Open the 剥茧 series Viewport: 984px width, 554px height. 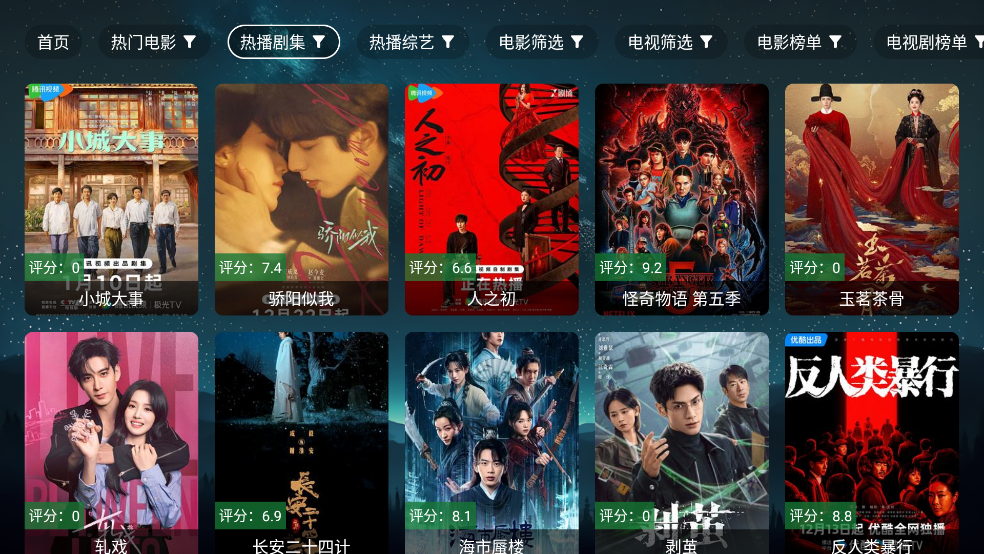click(681, 442)
